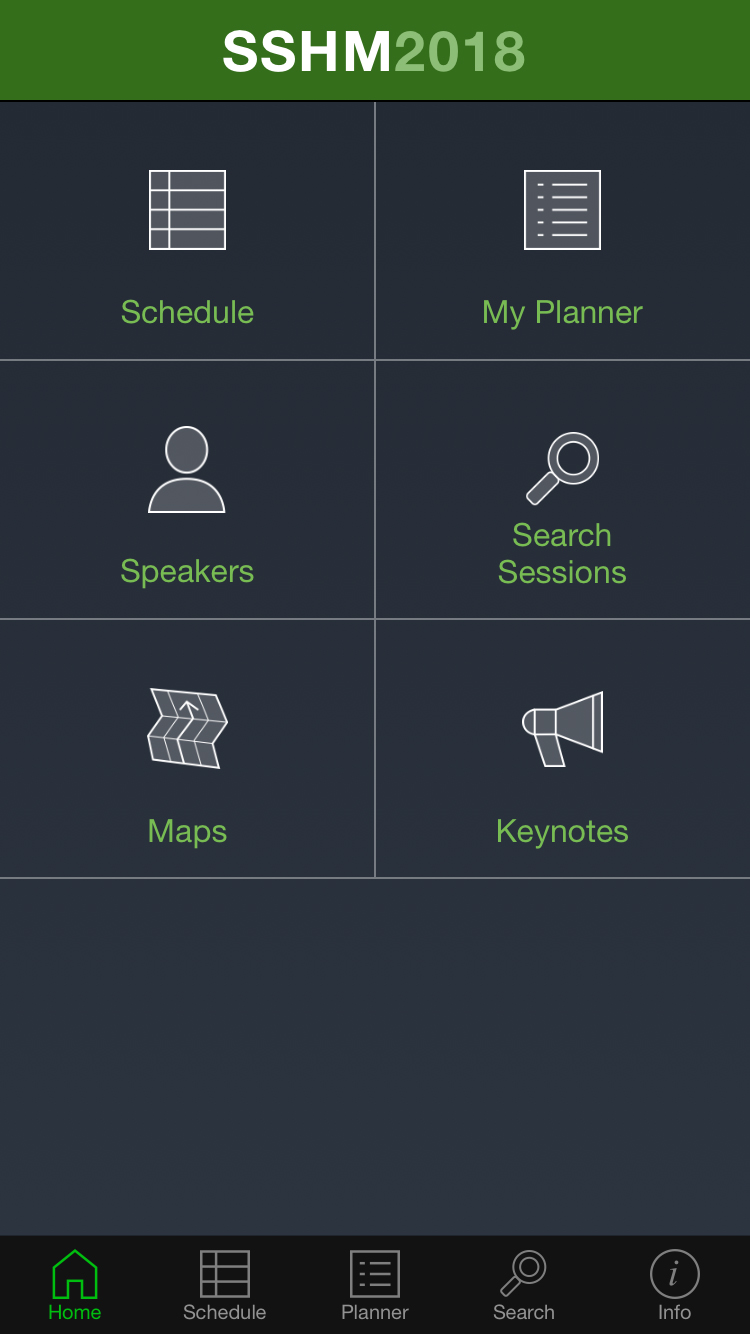750x1334 pixels.
Task: Switch to the Planner tab
Action: click(x=375, y=1286)
